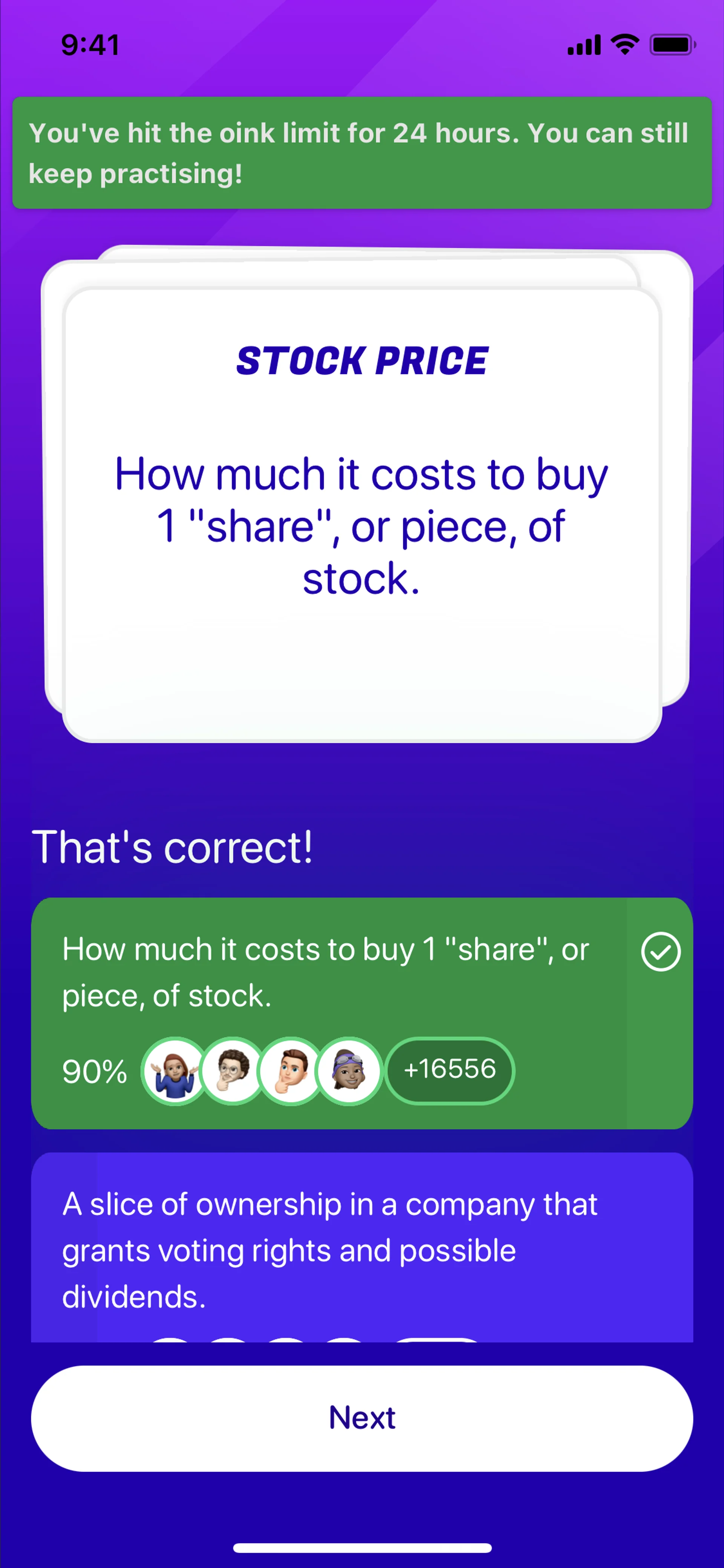
Task: Tap the Next button
Action: [x=362, y=1417]
